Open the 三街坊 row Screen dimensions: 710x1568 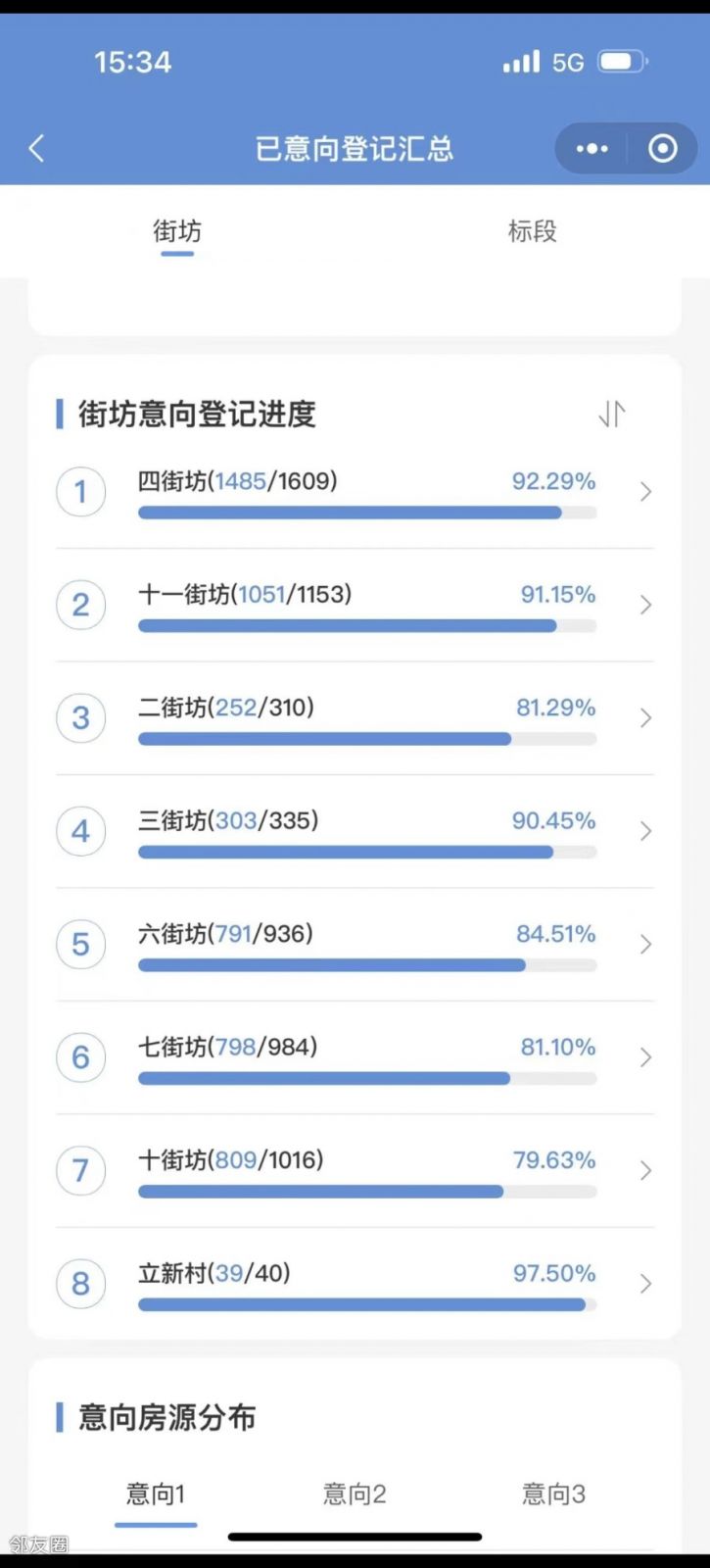[x=355, y=831]
